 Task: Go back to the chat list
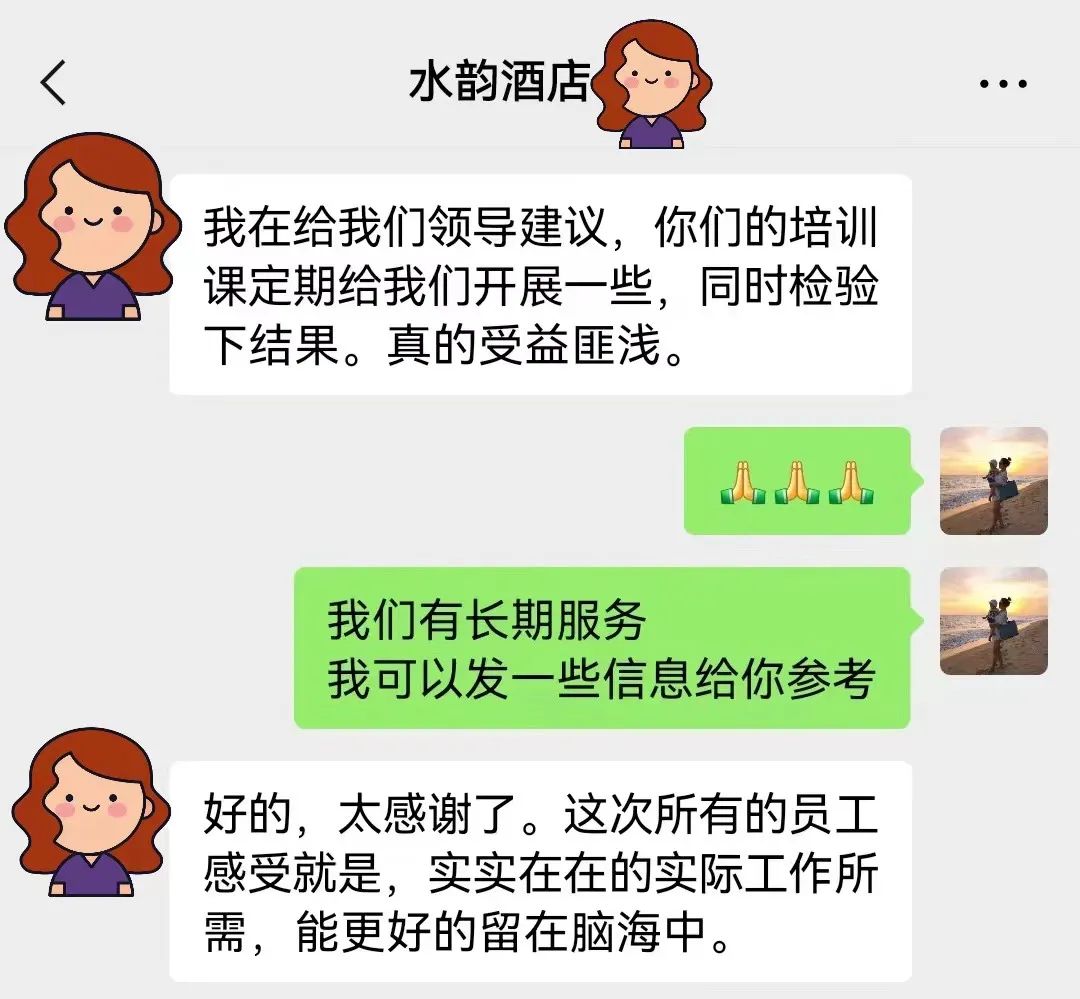pyautogui.click(x=54, y=83)
